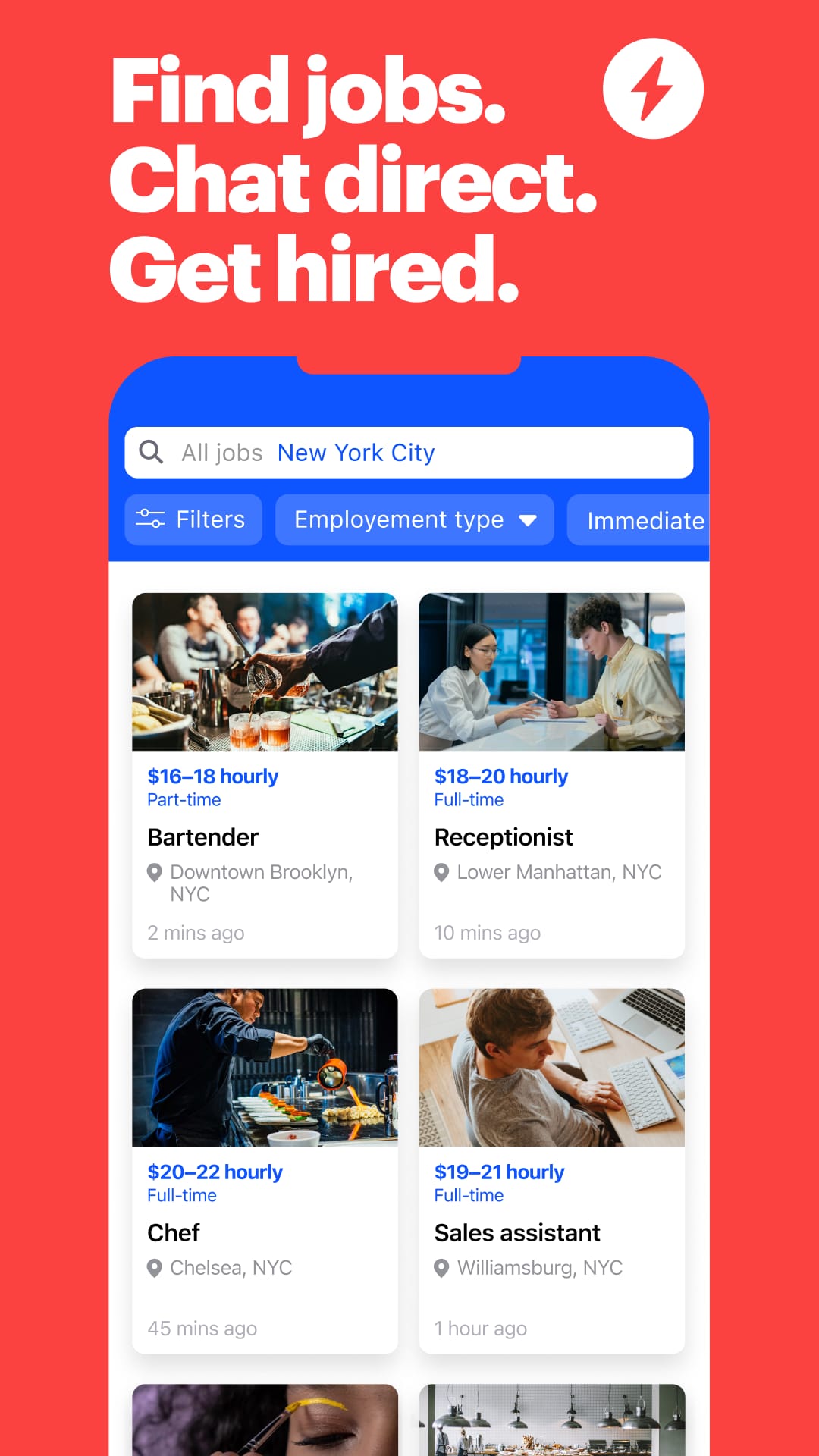Click the location pin for Lower Manhattan
Viewport: 819px width, 1456px height.
(441, 872)
